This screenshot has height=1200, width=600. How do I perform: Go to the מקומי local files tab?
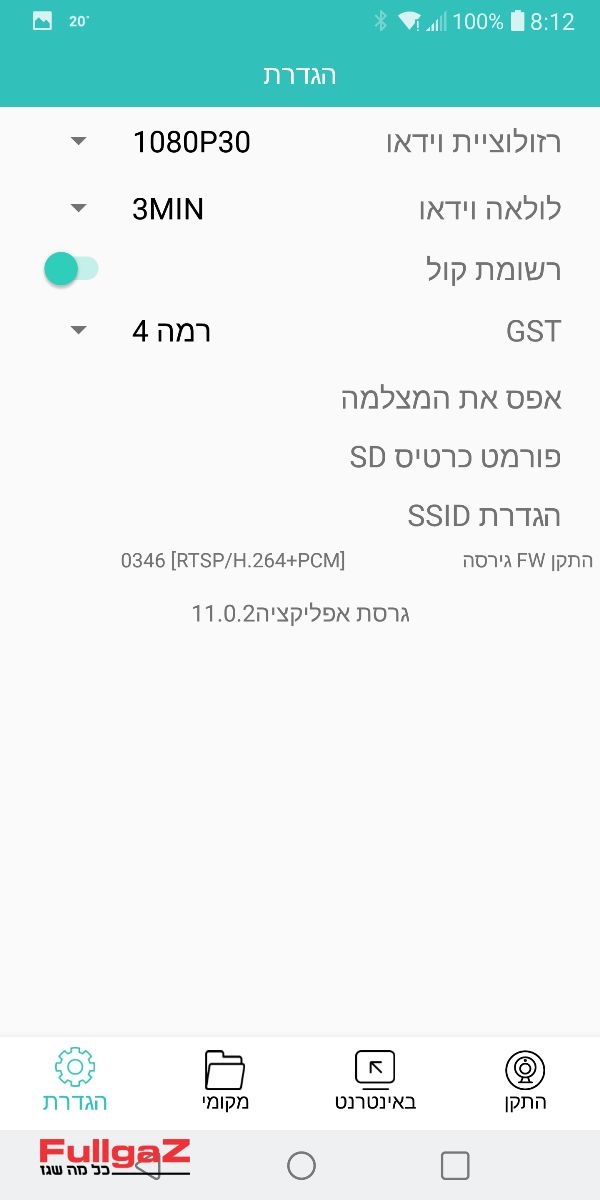coord(225,1081)
